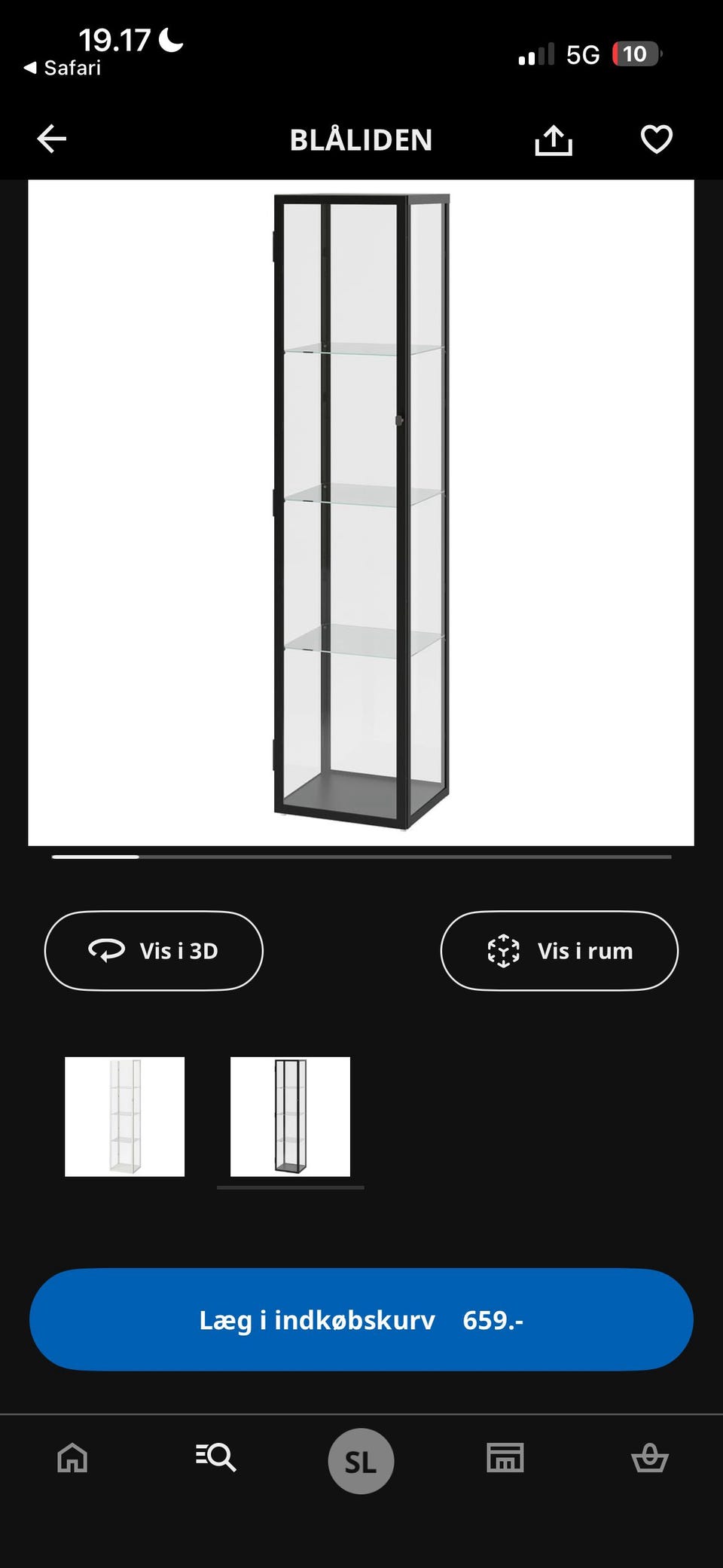Open product search from bottom bar
Screen dimensions: 723x1568
click(216, 1459)
